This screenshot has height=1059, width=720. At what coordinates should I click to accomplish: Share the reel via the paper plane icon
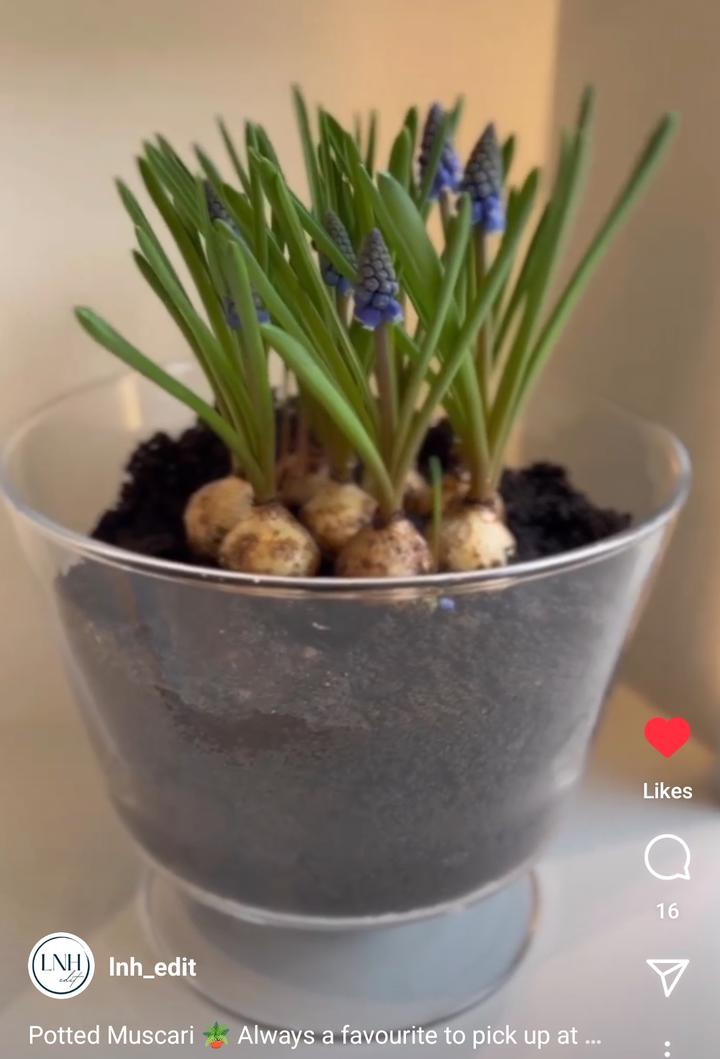[x=667, y=977]
